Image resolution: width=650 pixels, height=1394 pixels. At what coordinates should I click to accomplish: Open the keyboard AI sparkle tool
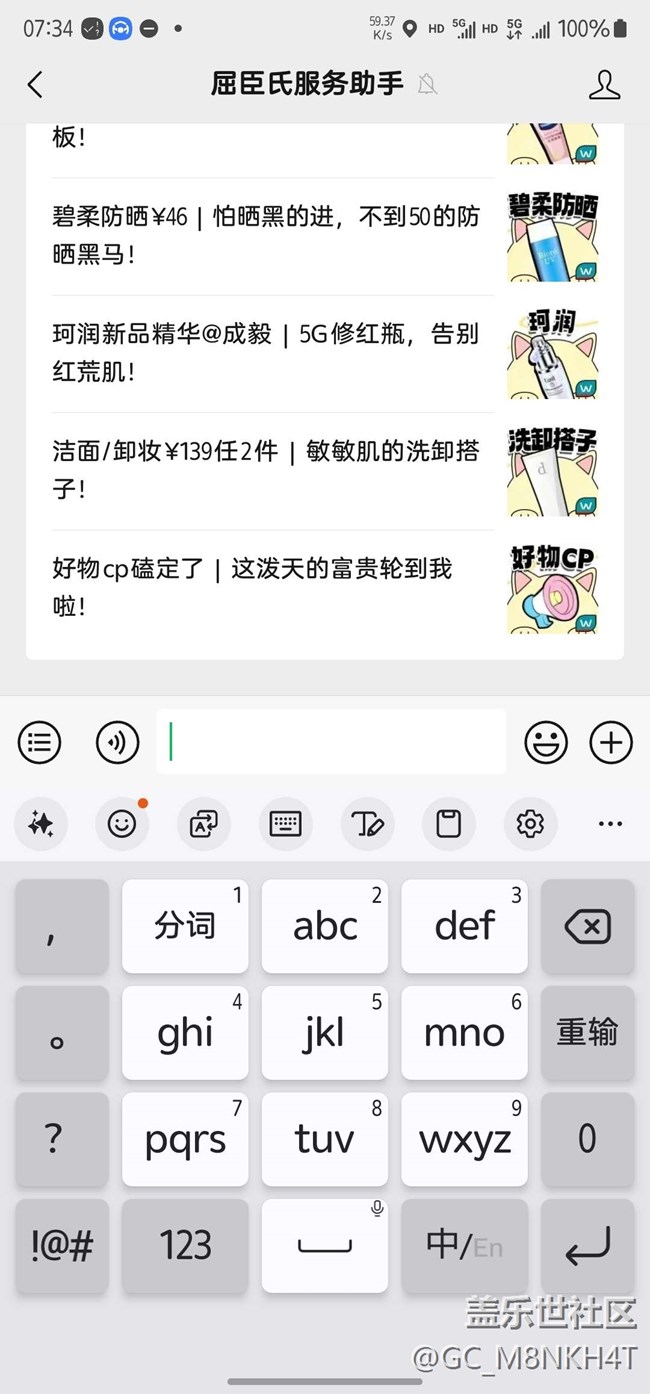click(41, 824)
